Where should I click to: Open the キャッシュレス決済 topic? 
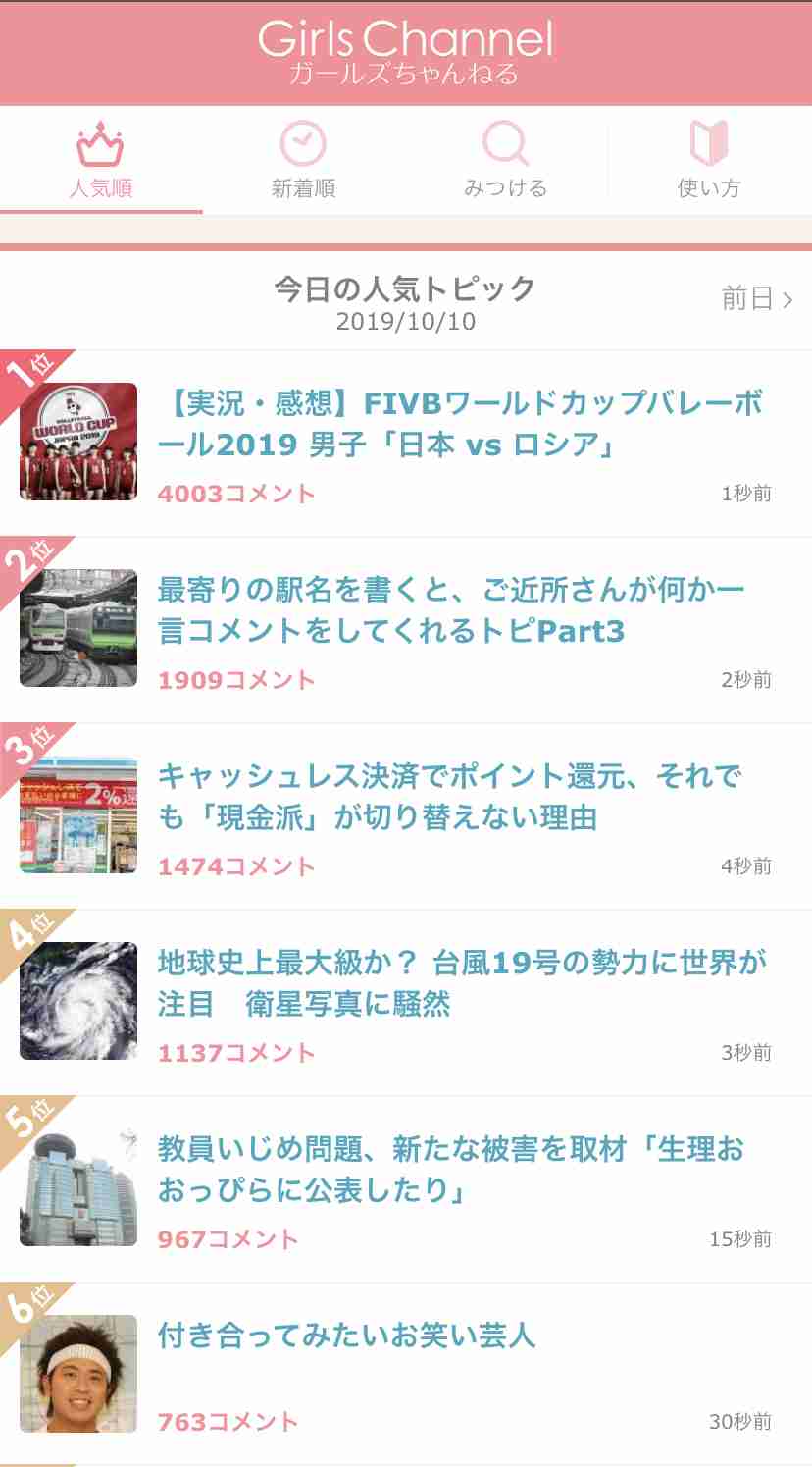coord(406,816)
